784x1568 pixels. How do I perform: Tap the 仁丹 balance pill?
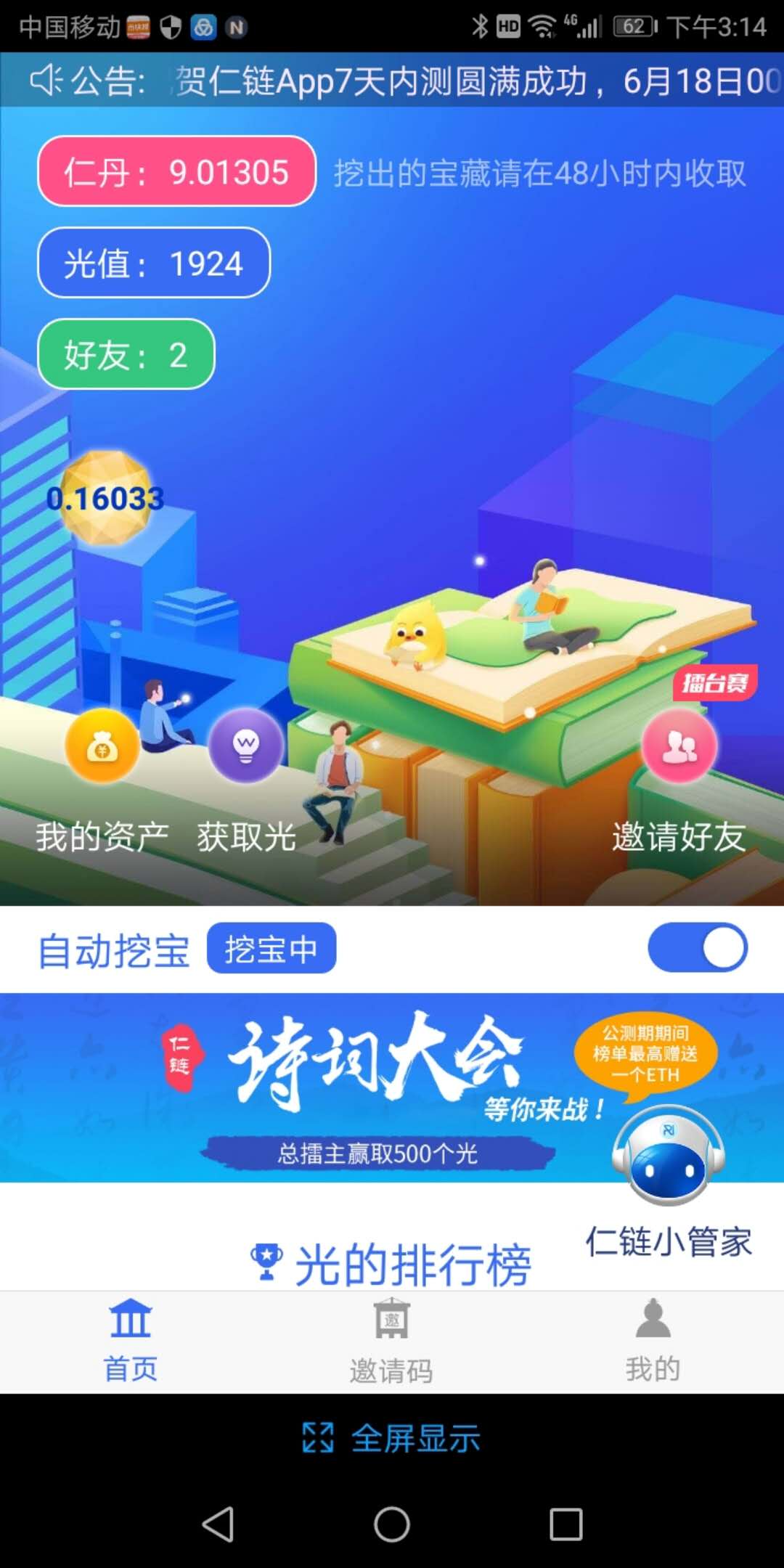(176, 172)
